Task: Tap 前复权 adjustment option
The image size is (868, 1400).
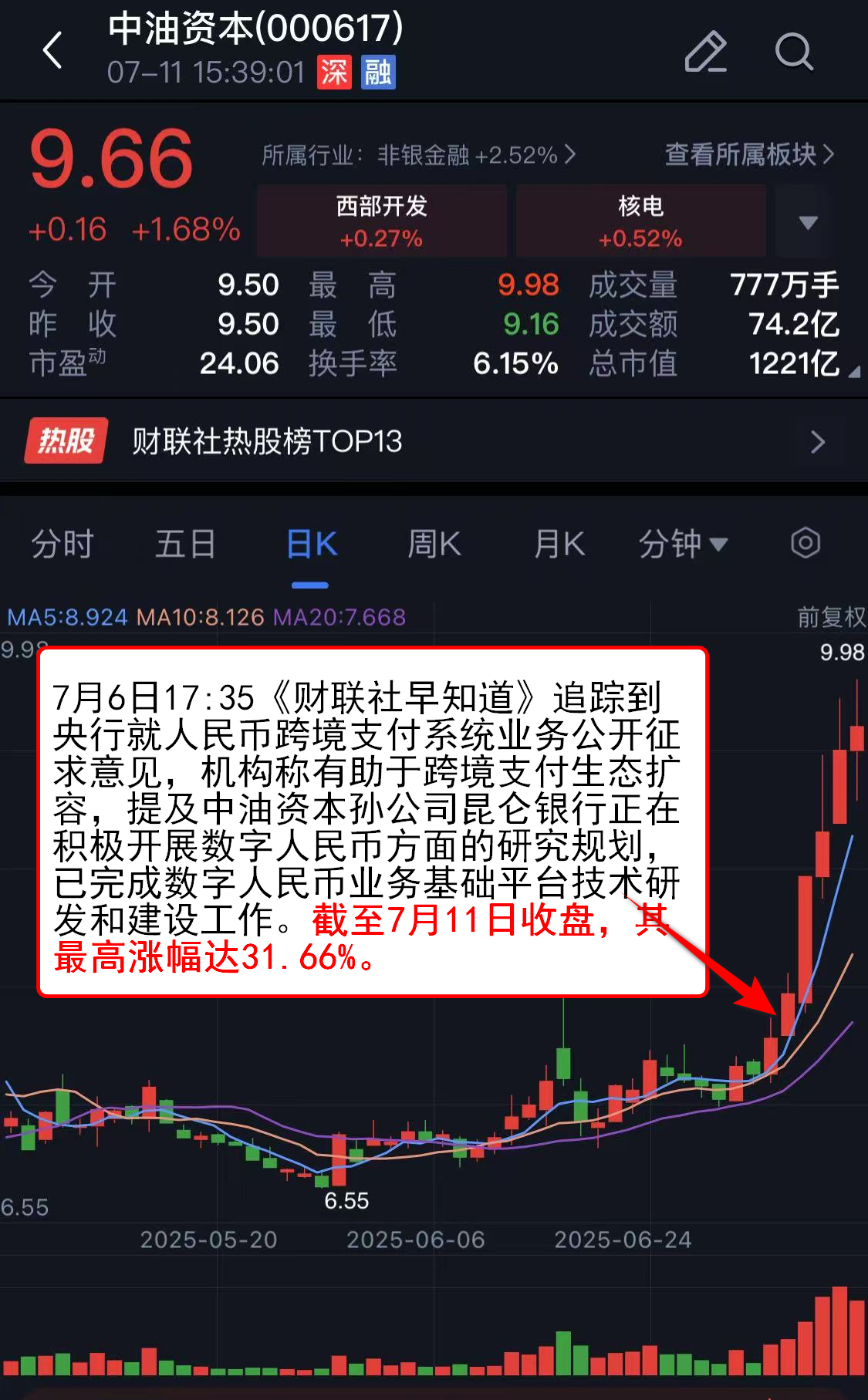Action: (x=831, y=616)
